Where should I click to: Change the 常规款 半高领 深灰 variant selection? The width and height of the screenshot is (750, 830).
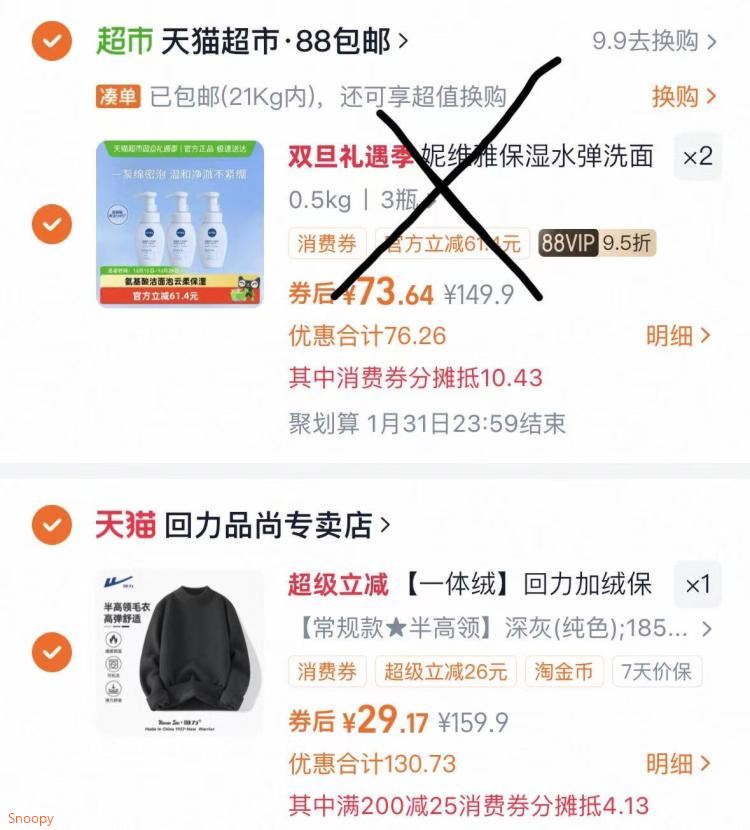pyautogui.click(x=500, y=629)
